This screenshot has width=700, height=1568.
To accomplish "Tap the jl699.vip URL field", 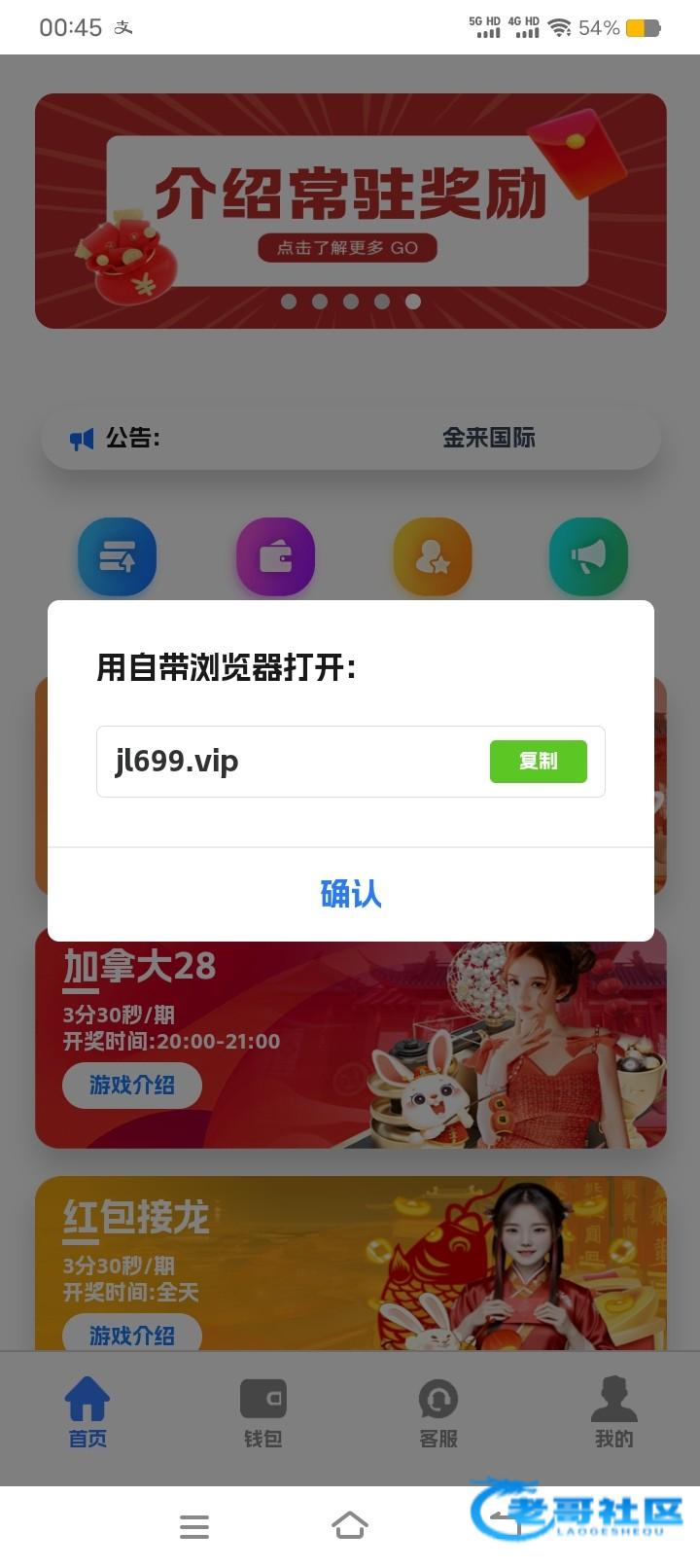I will (x=350, y=761).
